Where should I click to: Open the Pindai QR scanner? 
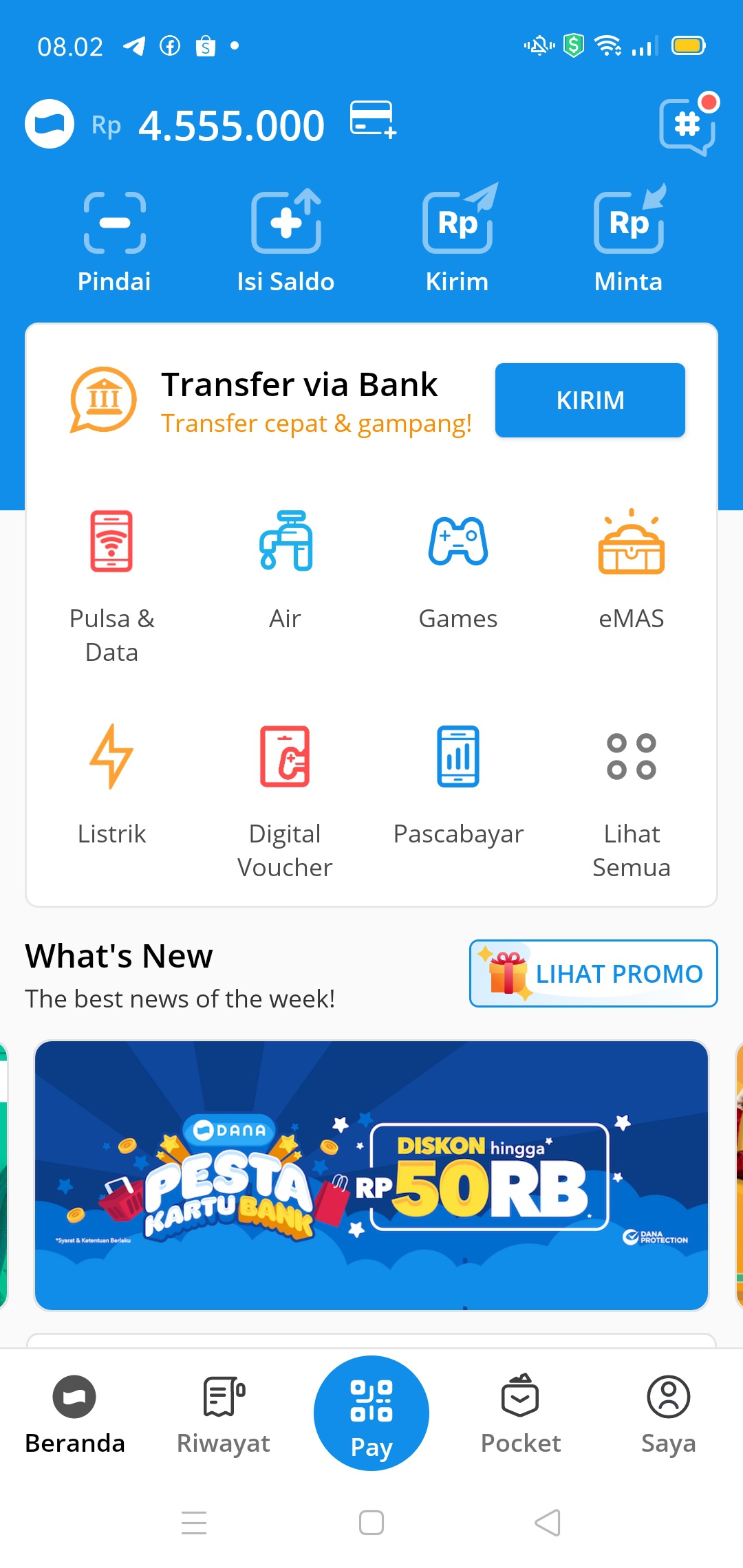click(x=114, y=237)
